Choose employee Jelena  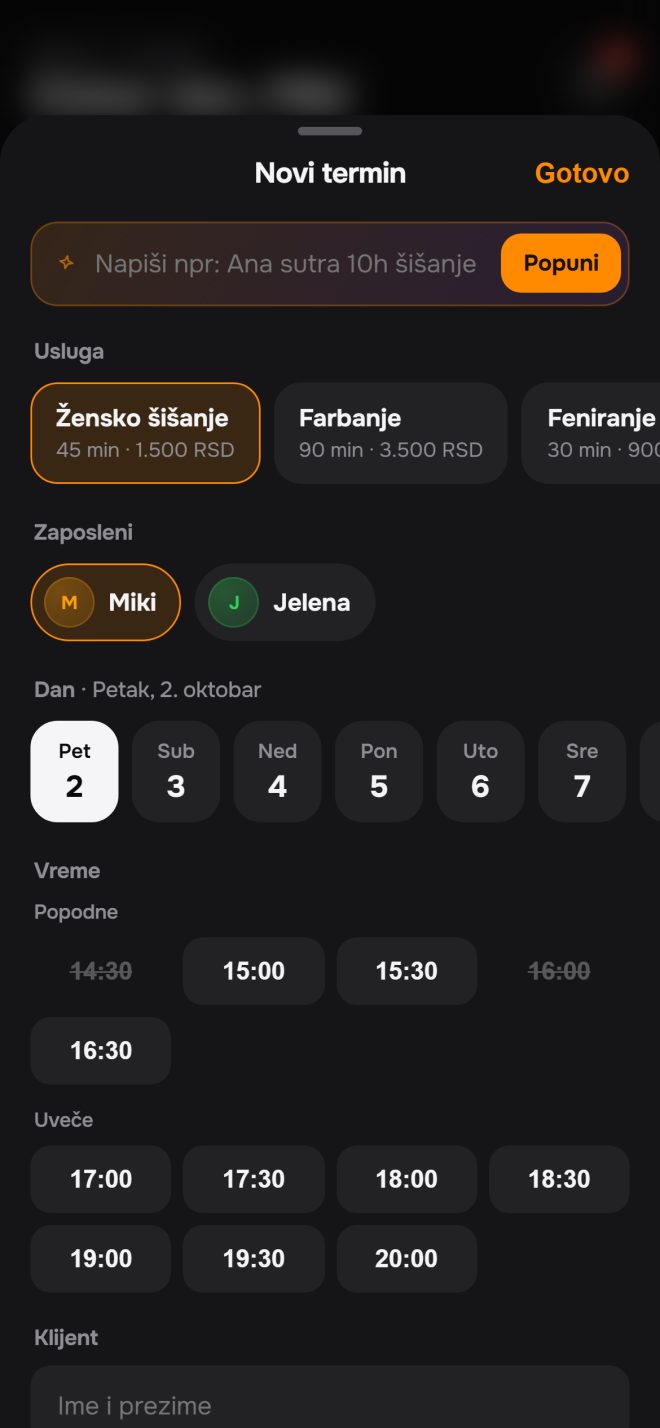click(x=285, y=602)
